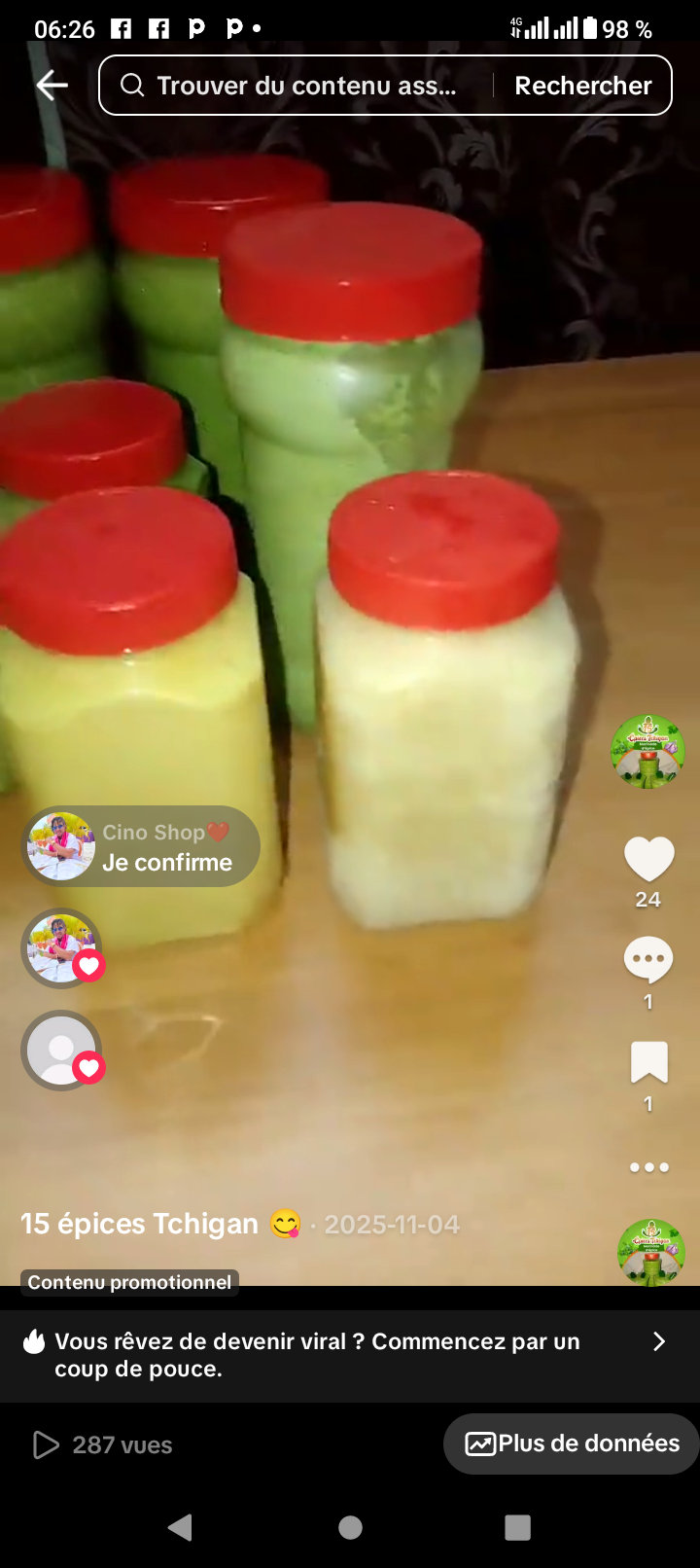Like this video with the heart
The image size is (700, 1568).
click(x=648, y=859)
